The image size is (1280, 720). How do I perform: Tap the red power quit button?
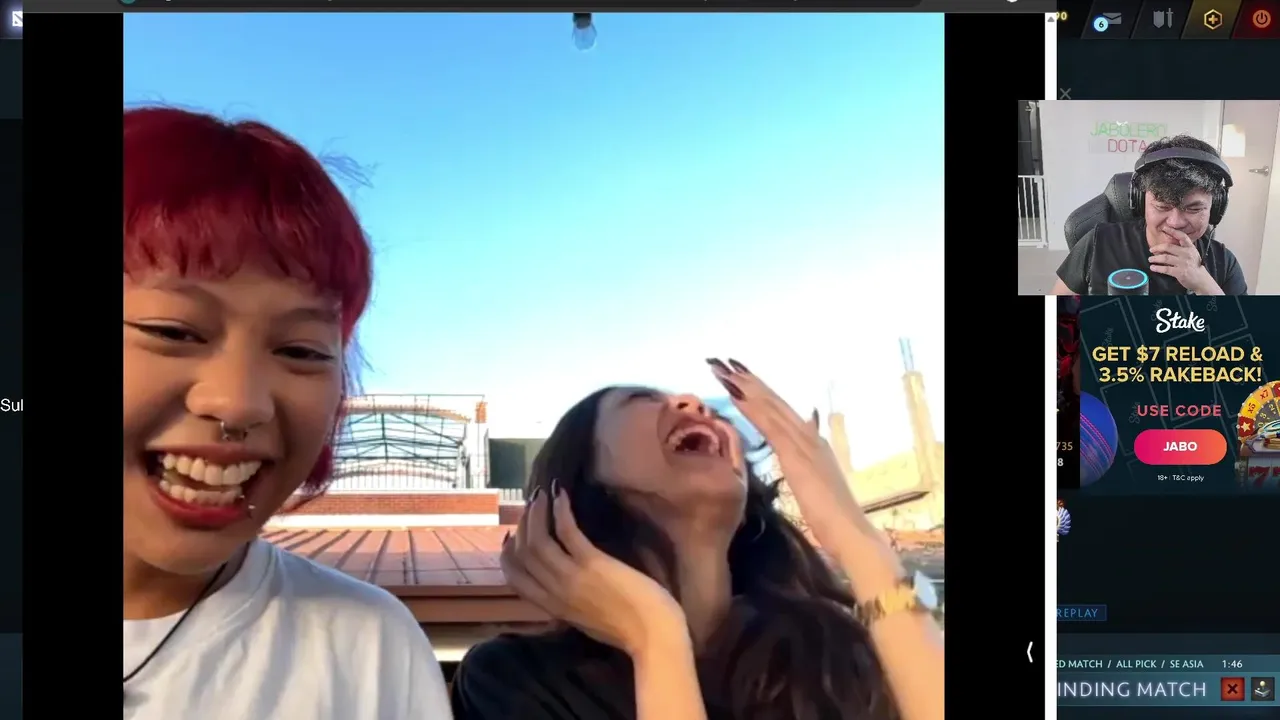pyautogui.click(x=1262, y=19)
